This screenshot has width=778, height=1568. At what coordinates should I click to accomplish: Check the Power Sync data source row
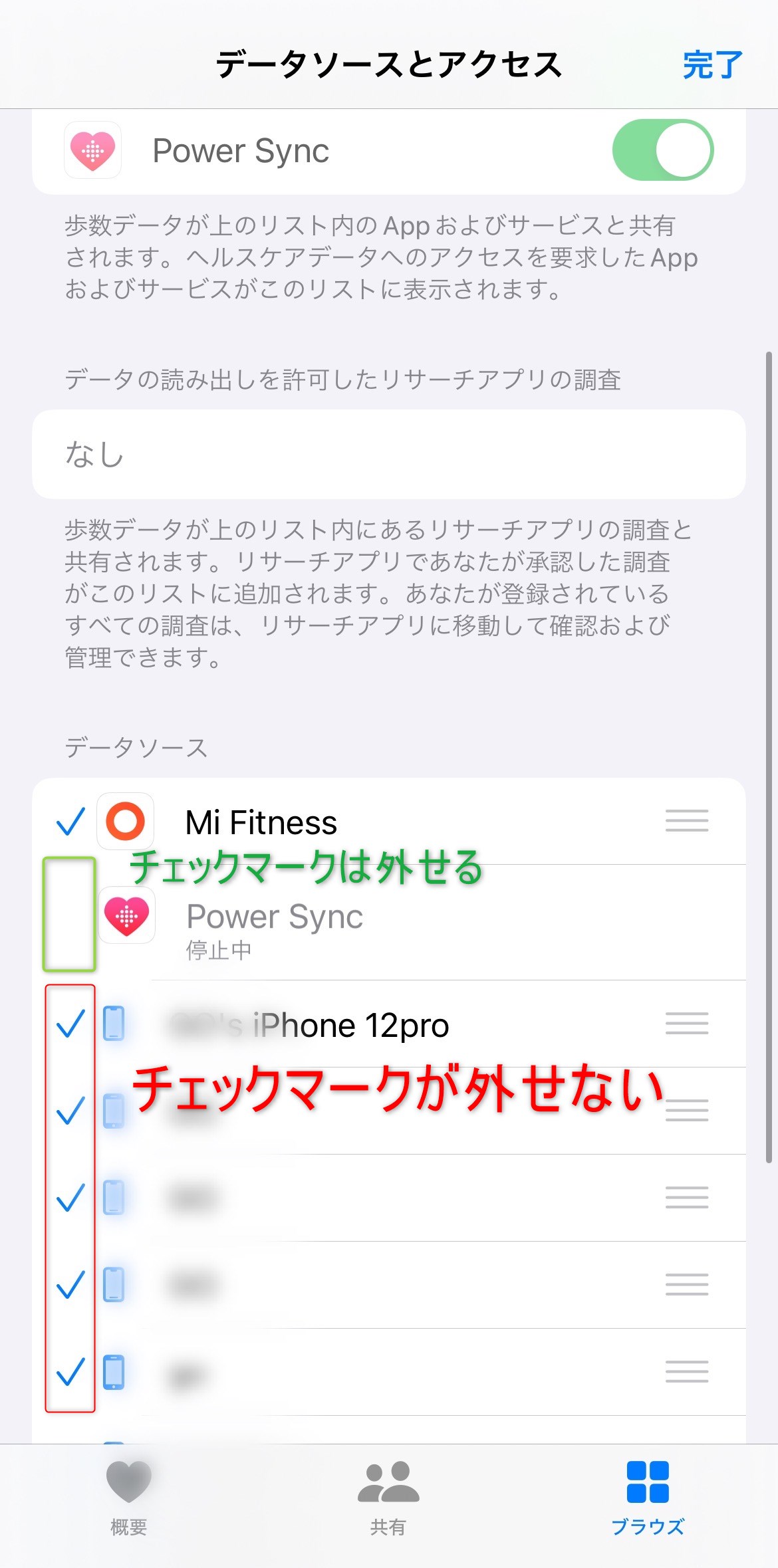pos(70,917)
